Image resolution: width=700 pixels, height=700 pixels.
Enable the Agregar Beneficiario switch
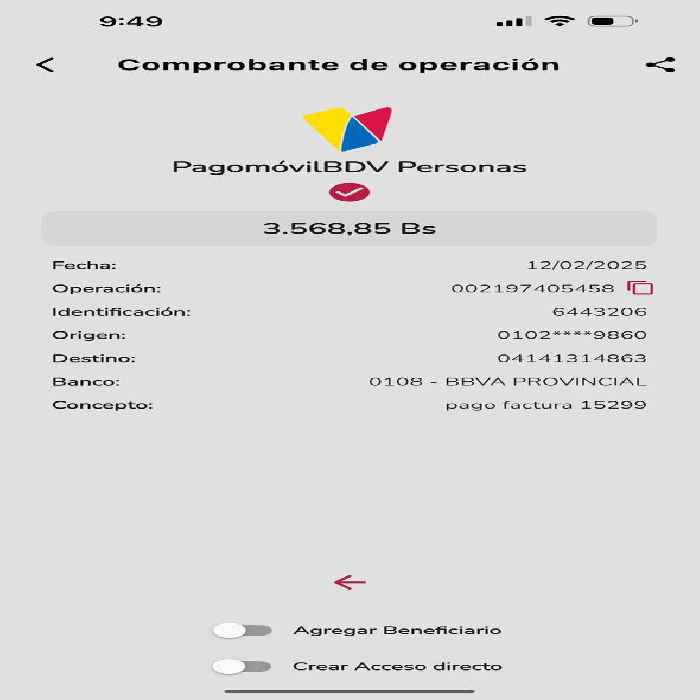click(x=242, y=630)
